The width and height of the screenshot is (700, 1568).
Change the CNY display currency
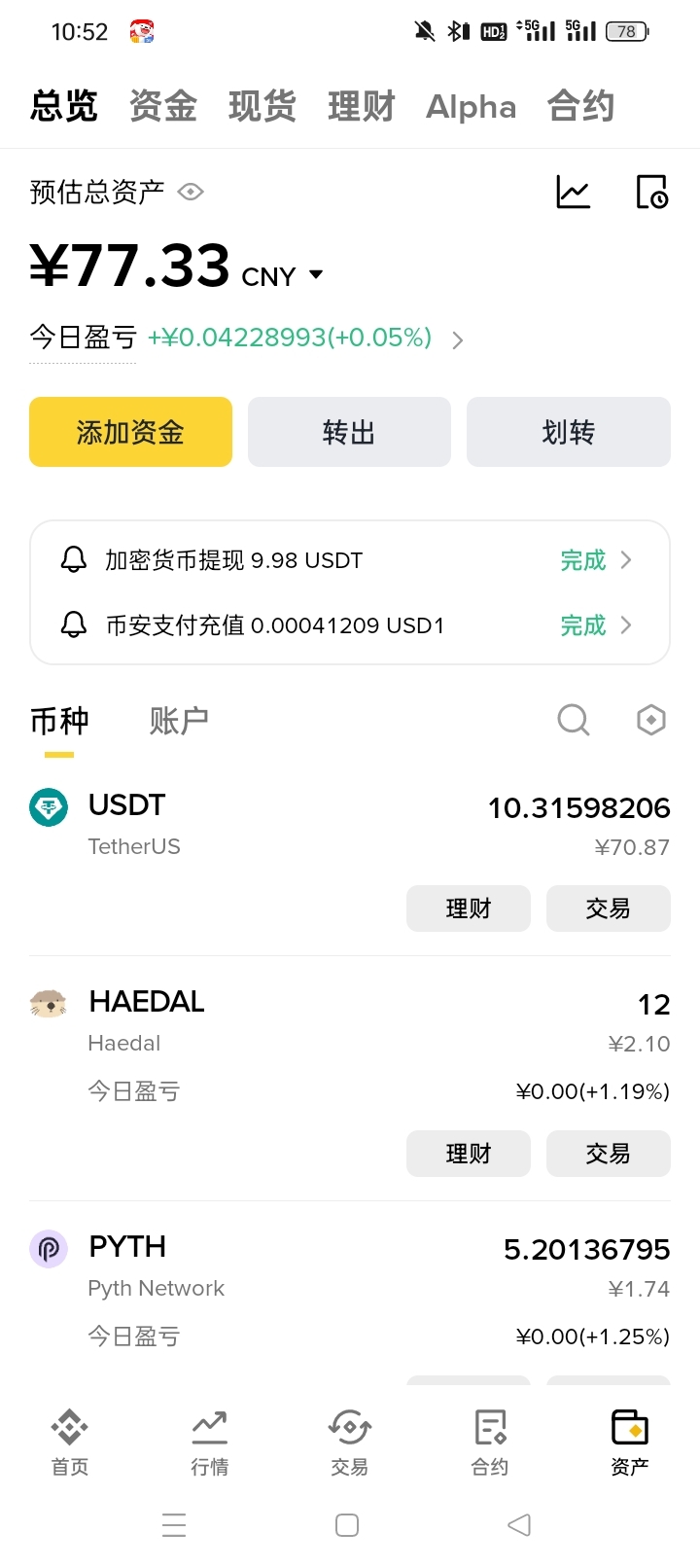(x=283, y=276)
